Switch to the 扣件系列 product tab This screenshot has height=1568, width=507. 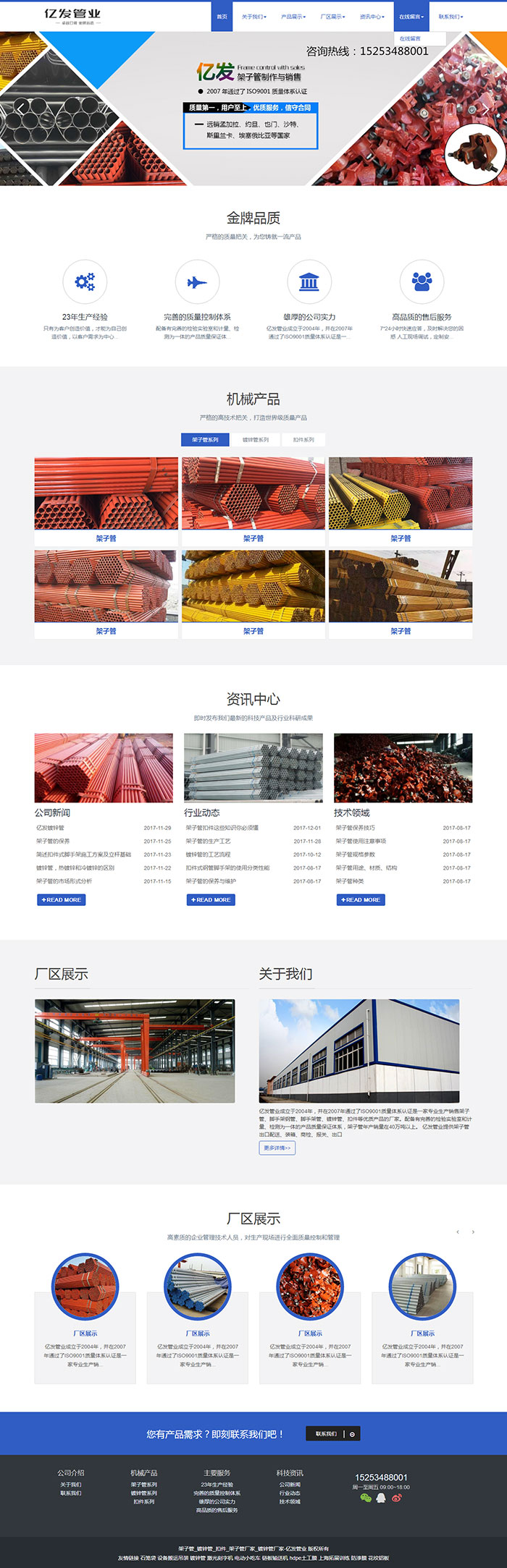click(x=303, y=439)
